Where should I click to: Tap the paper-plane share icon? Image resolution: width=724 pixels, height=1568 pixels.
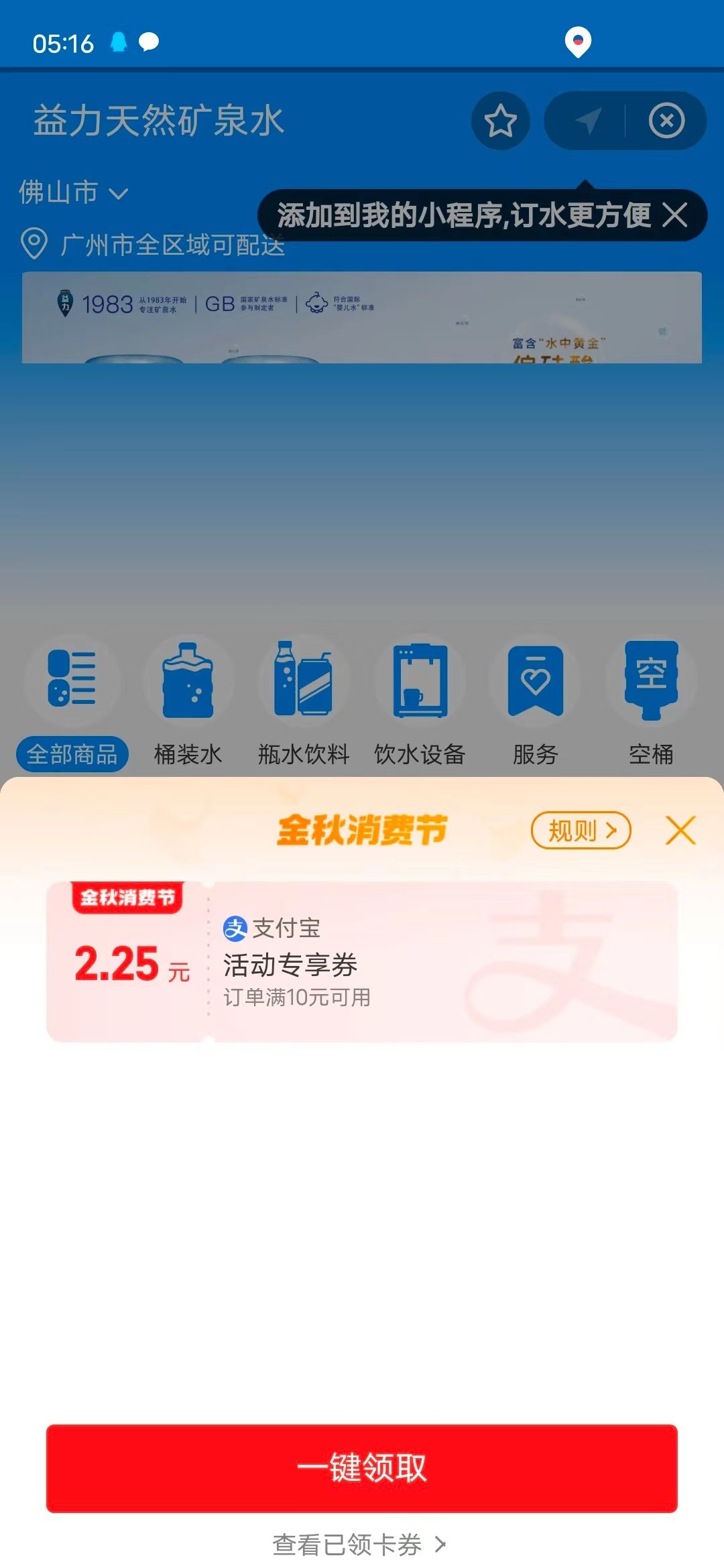[x=588, y=121]
